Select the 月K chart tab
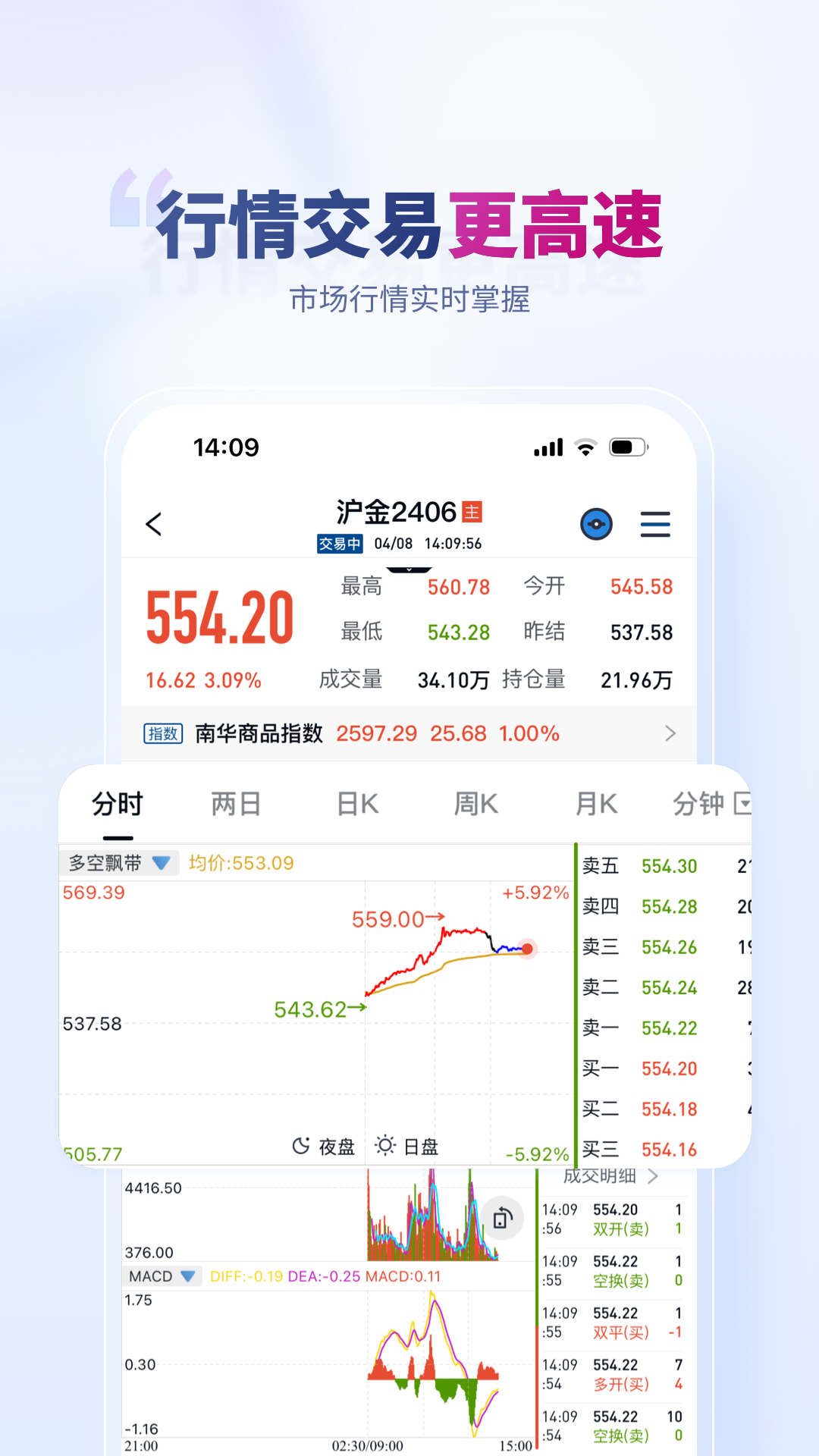The height and width of the screenshot is (1456, 819). pyautogui.click(x=596, y=804)
